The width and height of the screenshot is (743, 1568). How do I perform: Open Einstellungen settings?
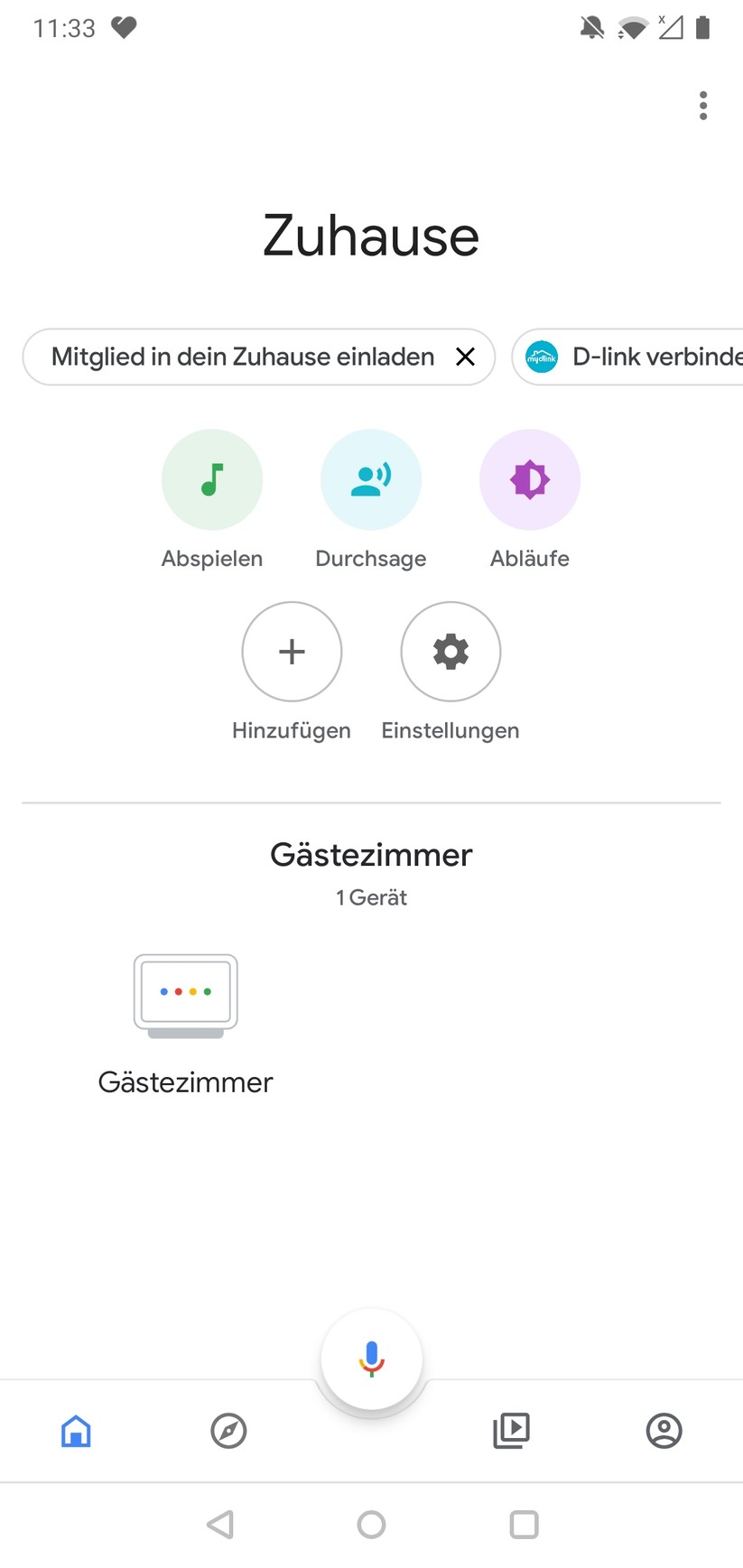[450, 652]
